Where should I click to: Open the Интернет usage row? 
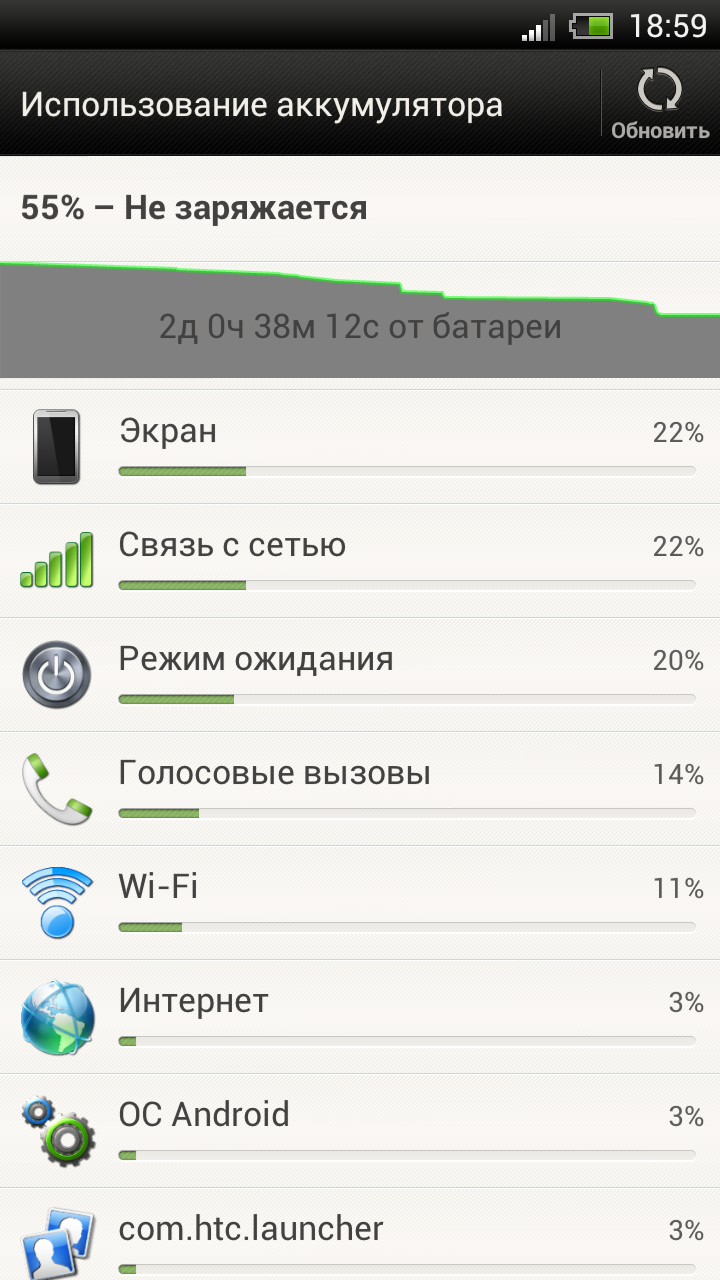(360, 1017)
